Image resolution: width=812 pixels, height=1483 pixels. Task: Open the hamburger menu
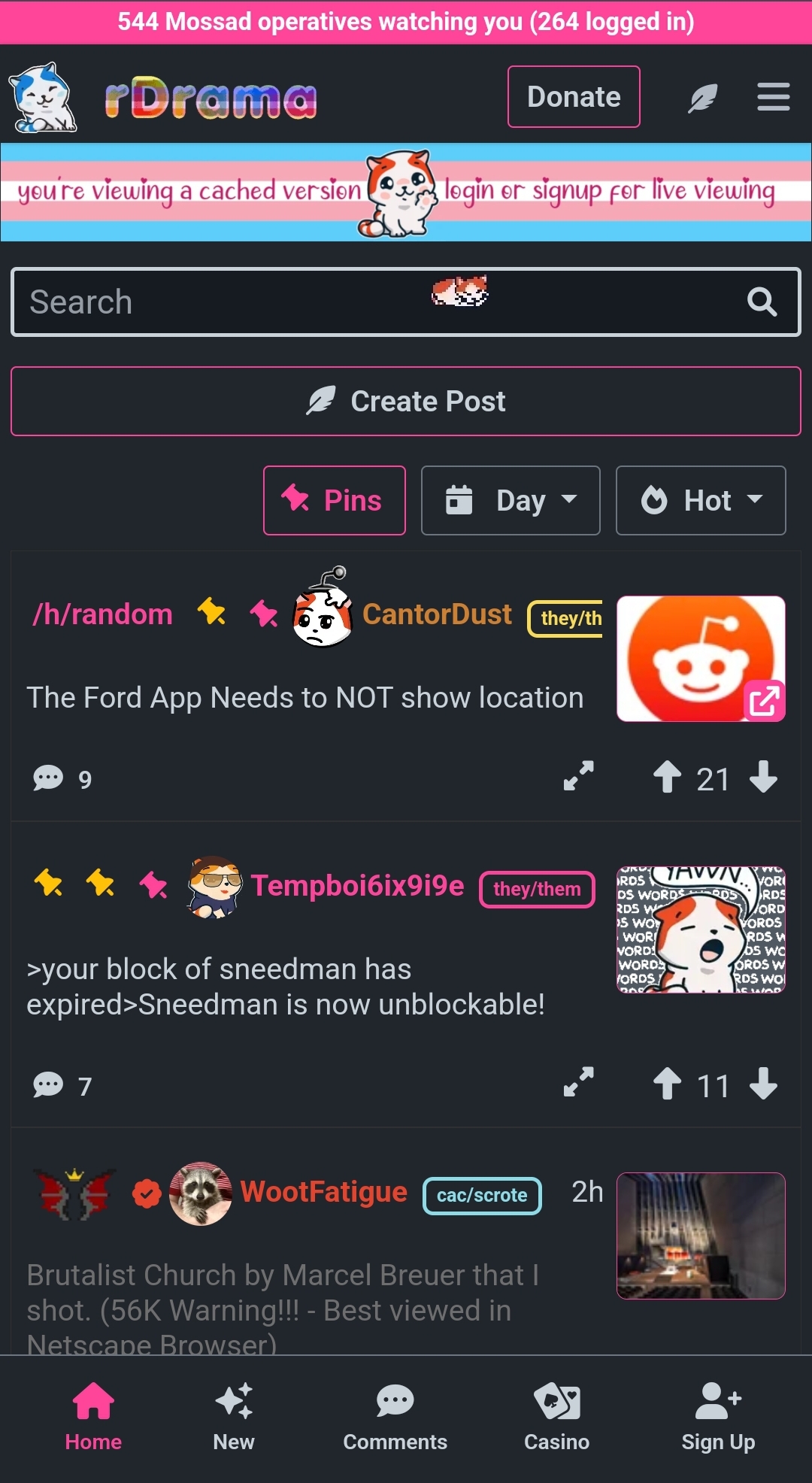point(773,97)
